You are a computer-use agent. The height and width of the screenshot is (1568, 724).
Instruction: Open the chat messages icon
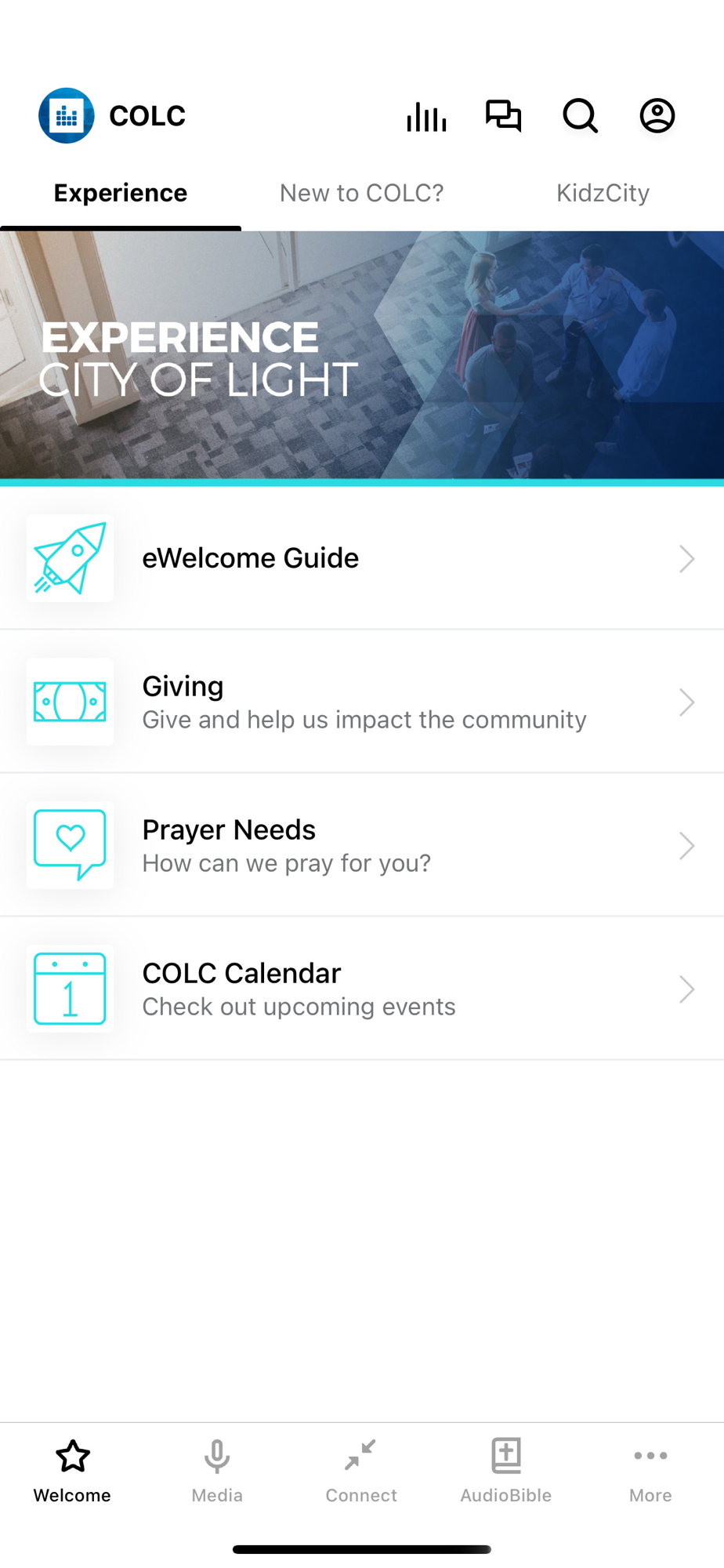click(503, 116)
